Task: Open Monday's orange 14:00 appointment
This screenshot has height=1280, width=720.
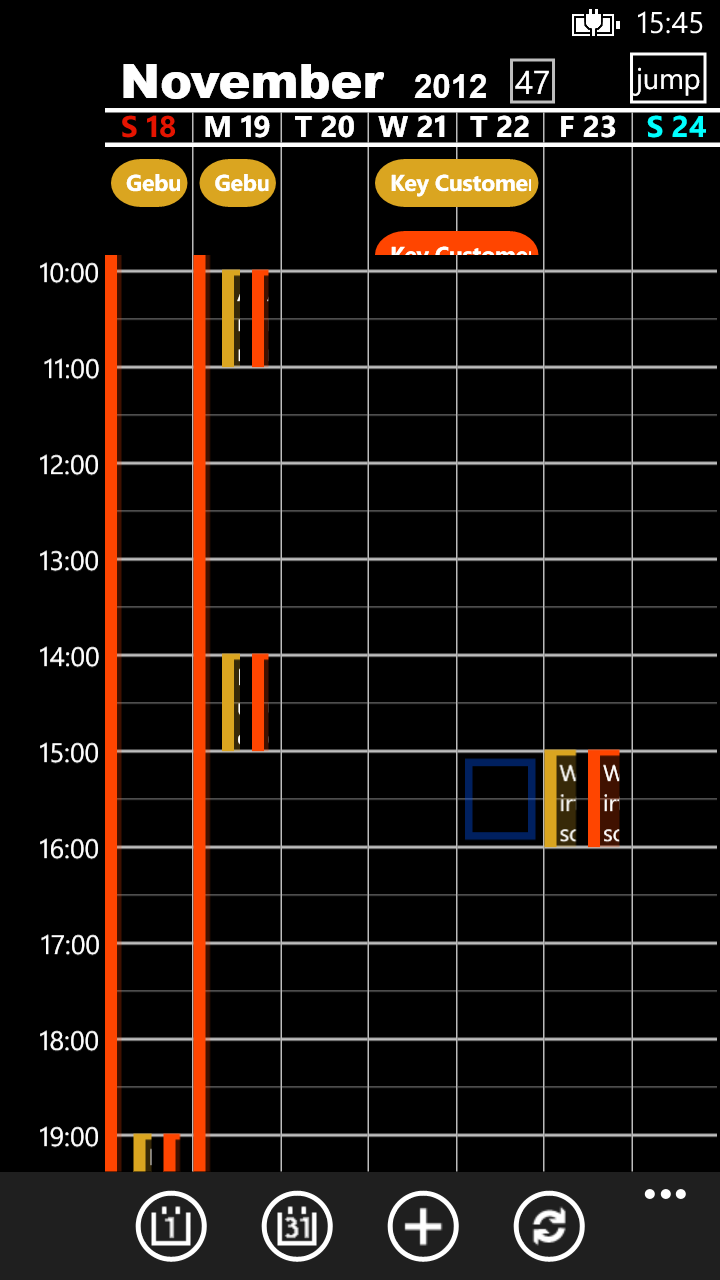Action: click(x=260, y=702)
